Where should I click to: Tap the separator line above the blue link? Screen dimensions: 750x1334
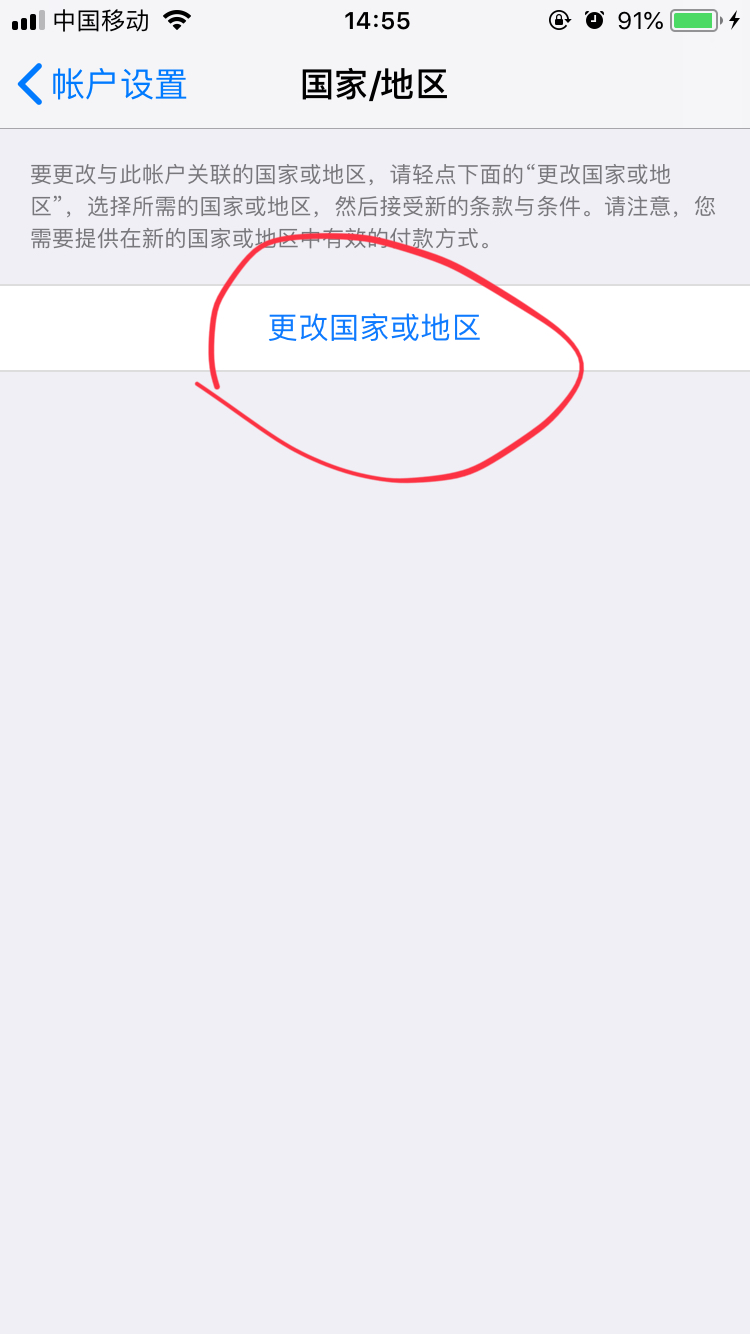(x=375, y=286)
